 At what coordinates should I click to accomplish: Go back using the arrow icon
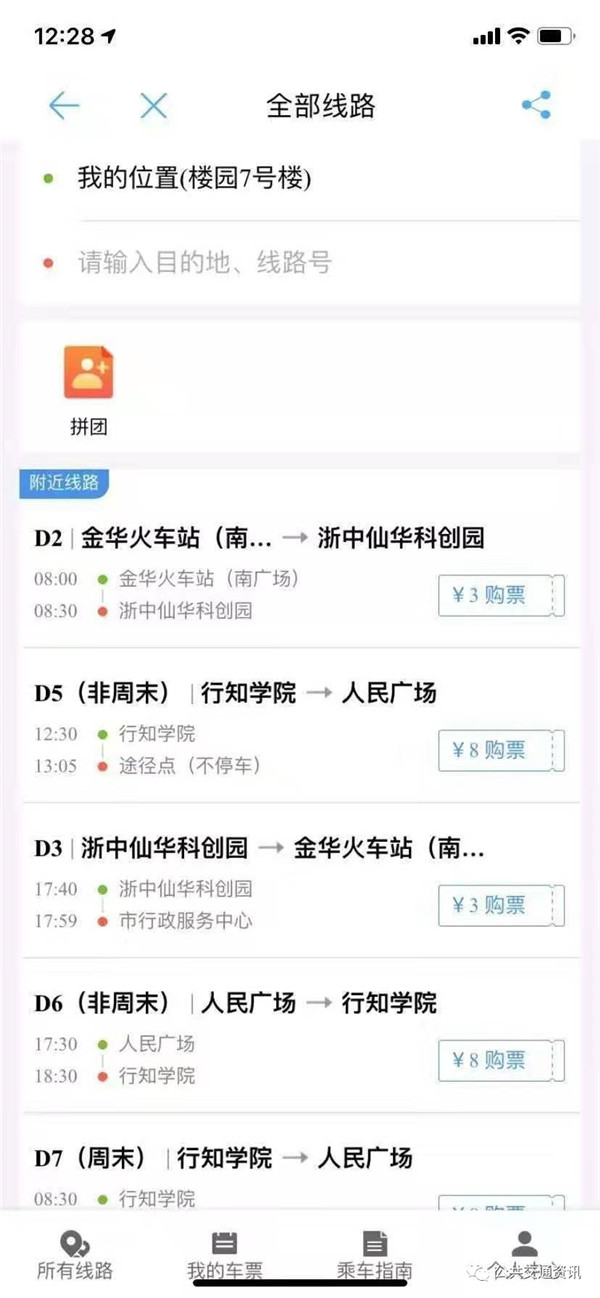[x=64, y=105]
